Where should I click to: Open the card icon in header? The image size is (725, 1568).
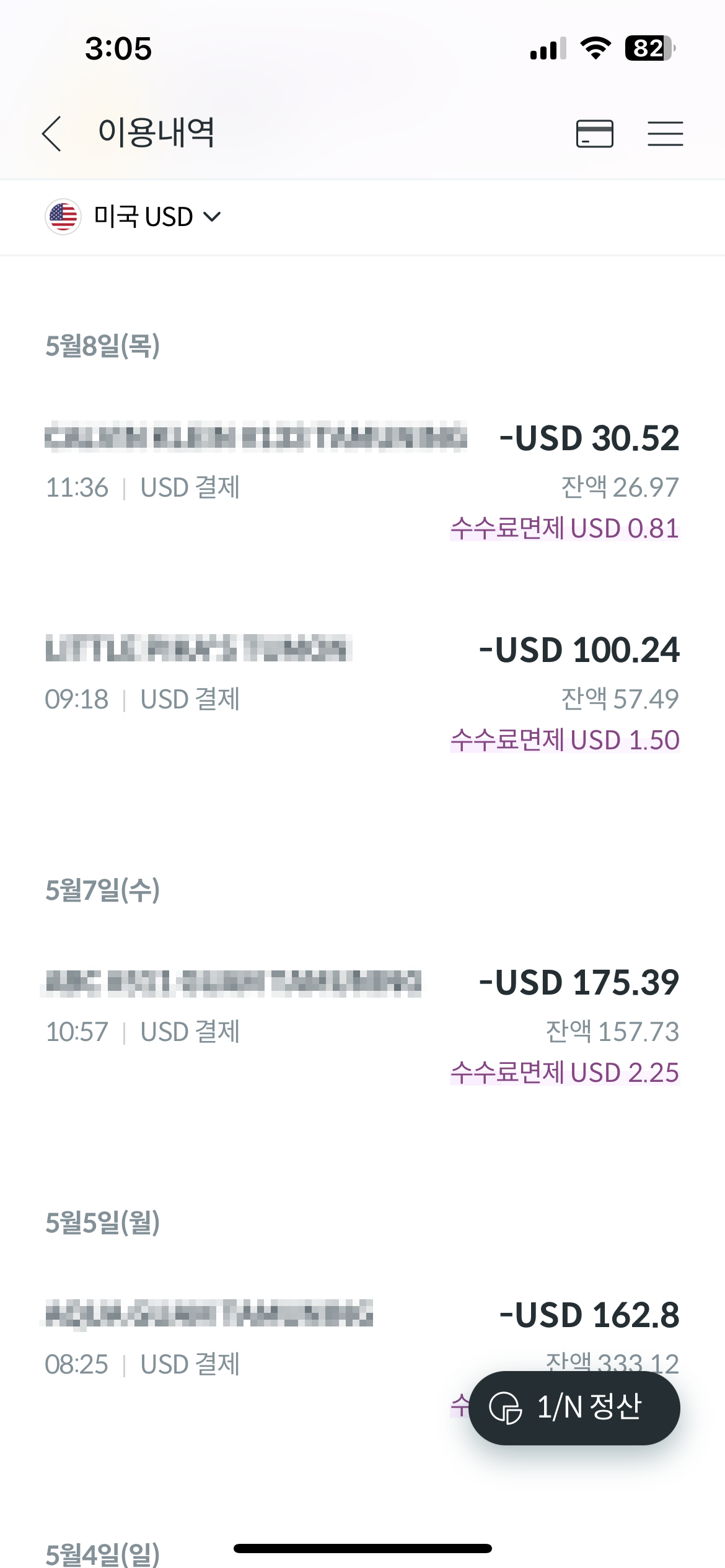coord(594,133)
